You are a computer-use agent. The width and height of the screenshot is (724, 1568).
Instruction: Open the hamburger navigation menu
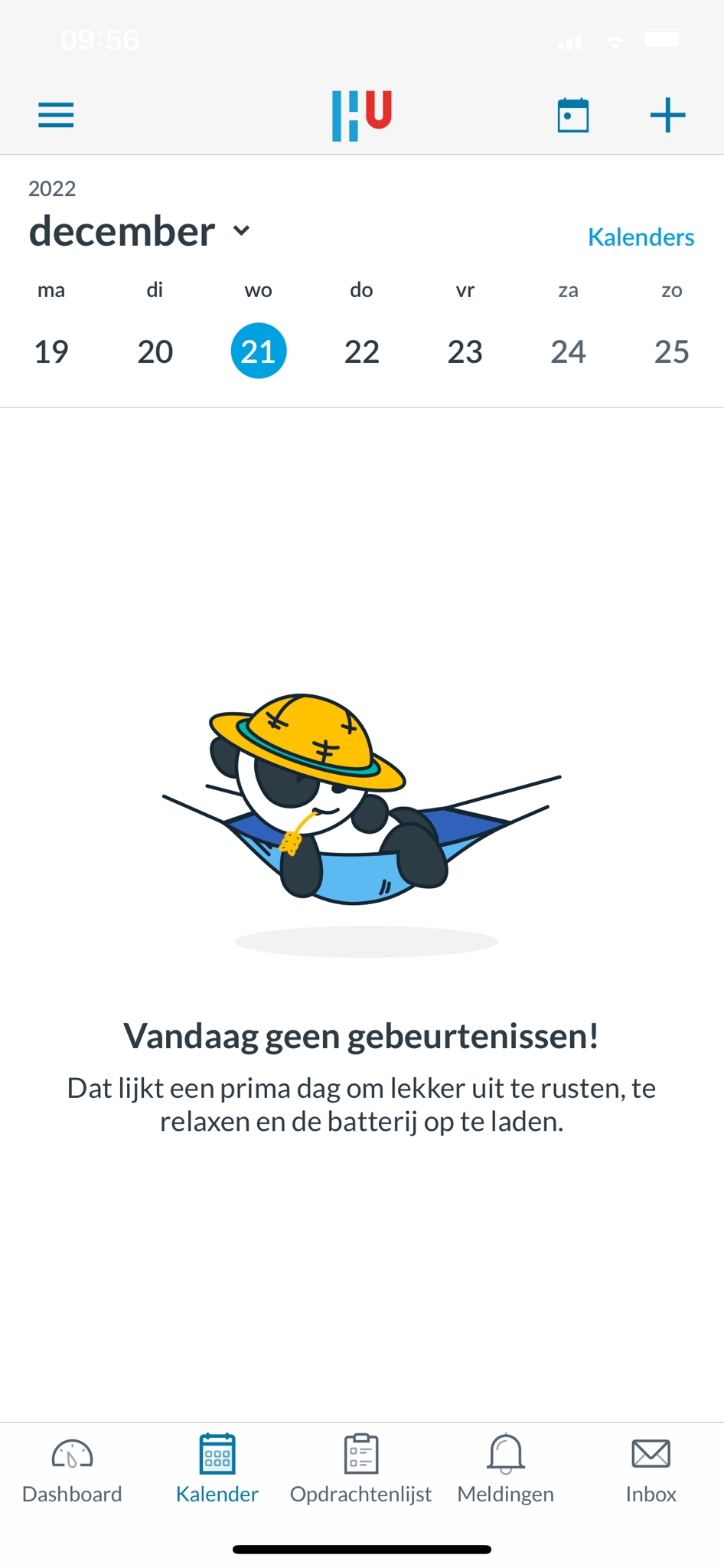[55, 114]
